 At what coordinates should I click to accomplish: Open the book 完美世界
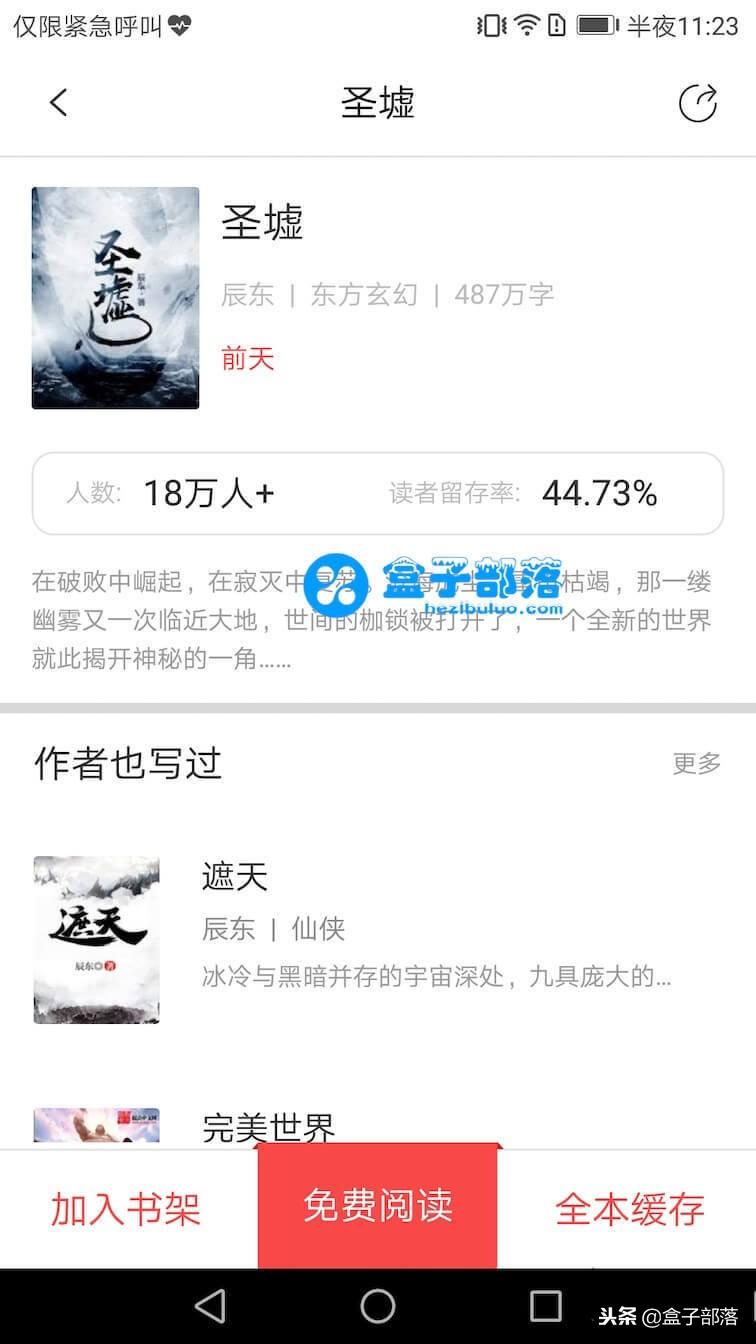pos(269,1128)
